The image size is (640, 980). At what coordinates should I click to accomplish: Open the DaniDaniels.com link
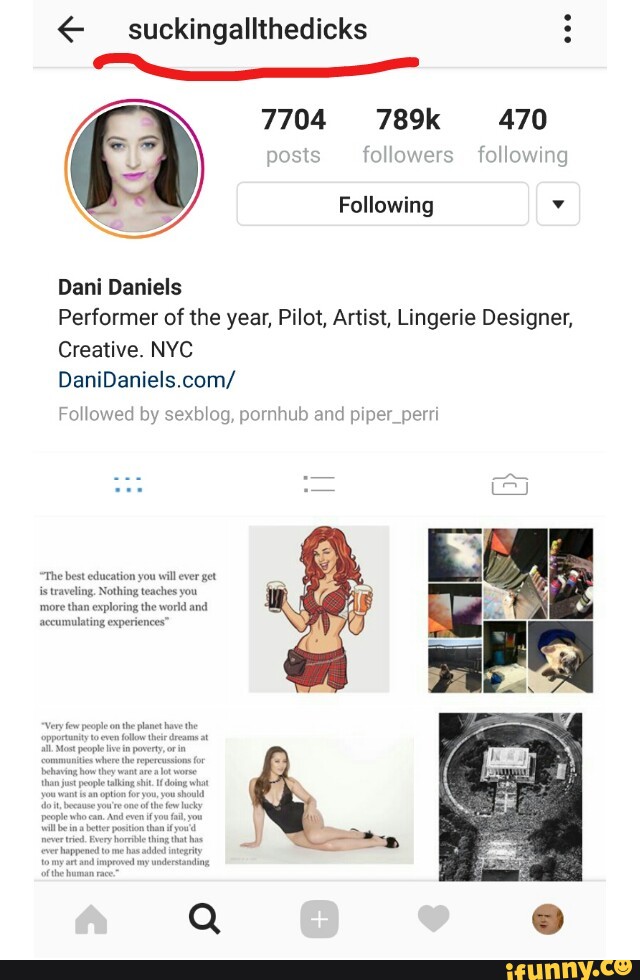(147, 380)
